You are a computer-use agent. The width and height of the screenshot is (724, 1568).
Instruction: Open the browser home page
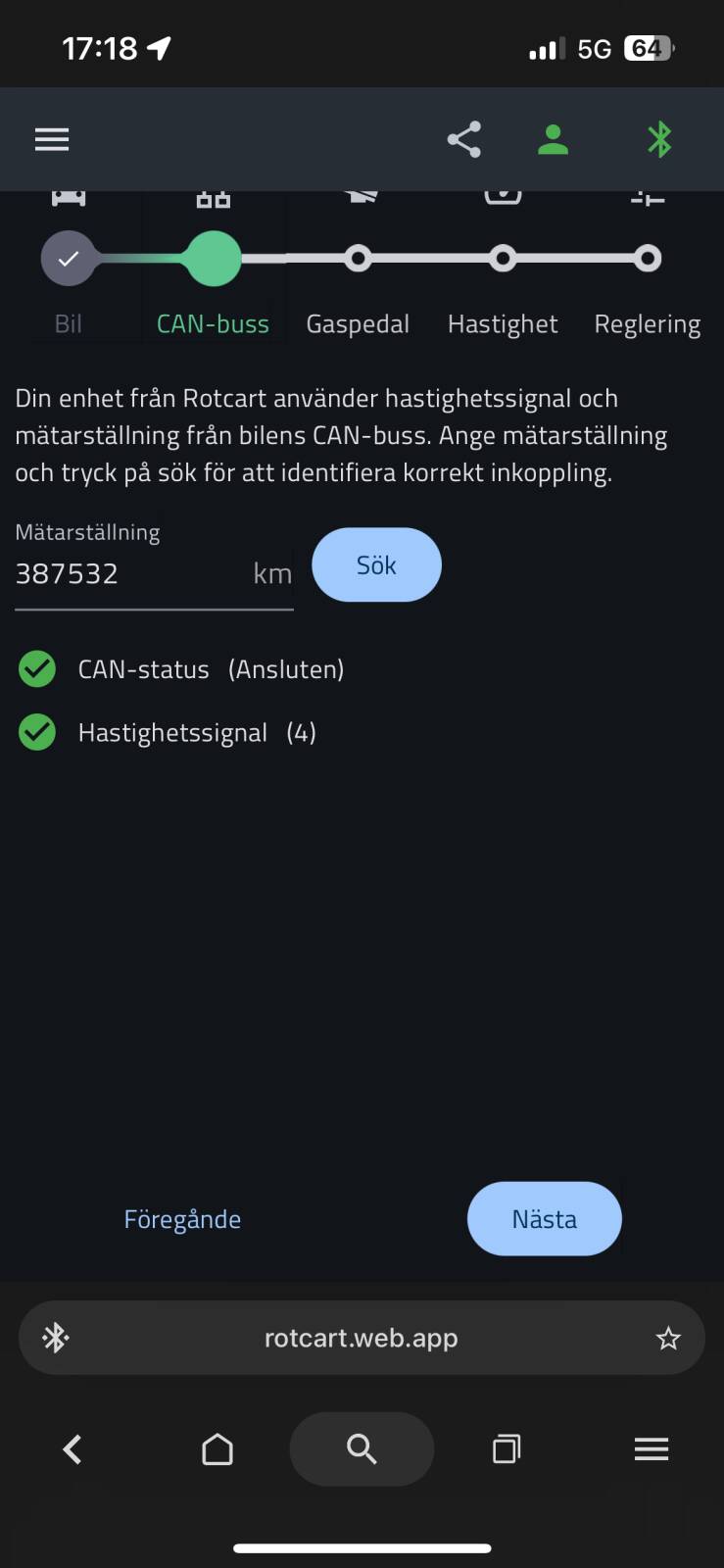pyautogui.click(x=217, y=1449)
